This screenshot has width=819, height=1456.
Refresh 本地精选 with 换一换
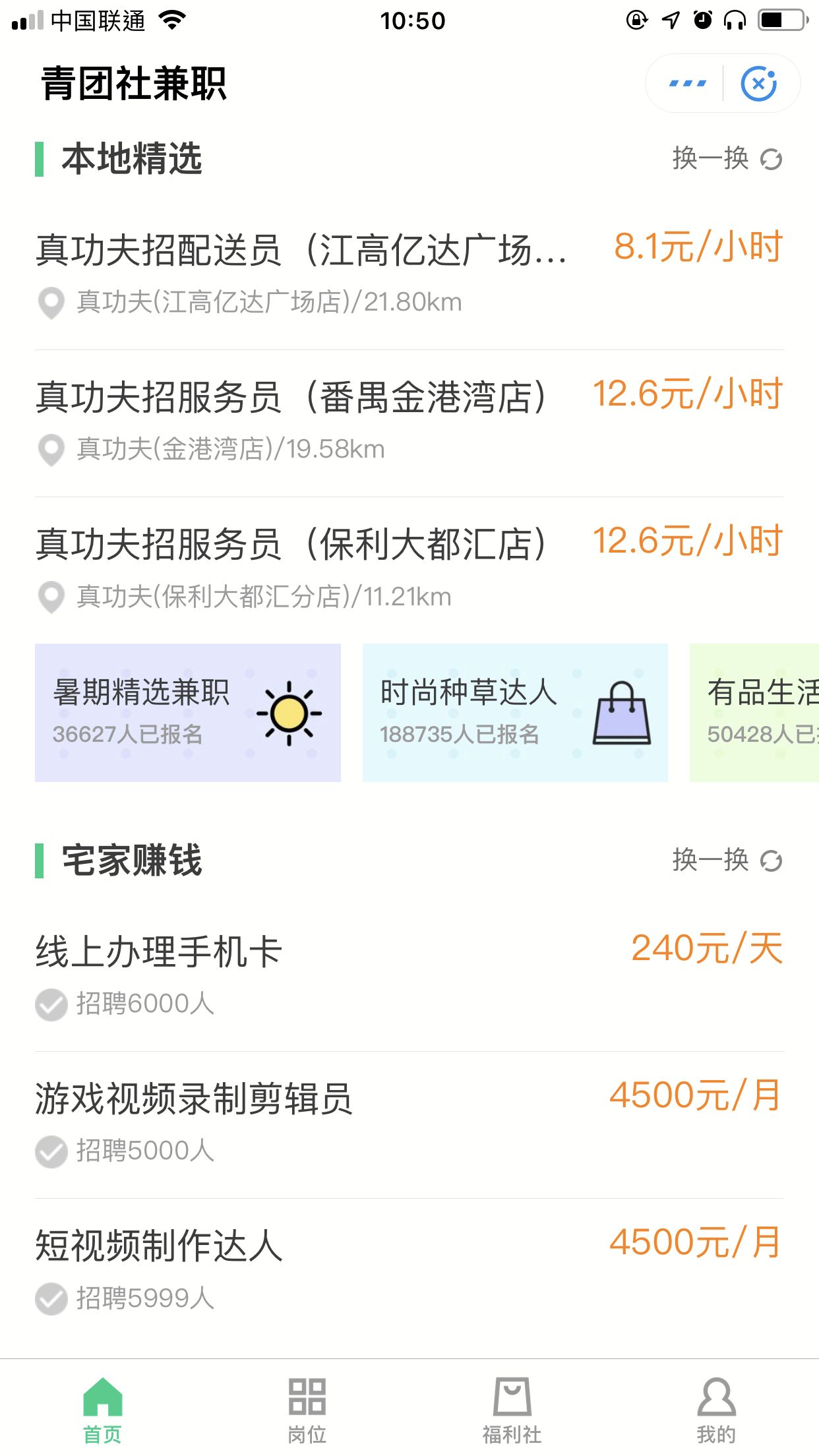tap(727, 158)
